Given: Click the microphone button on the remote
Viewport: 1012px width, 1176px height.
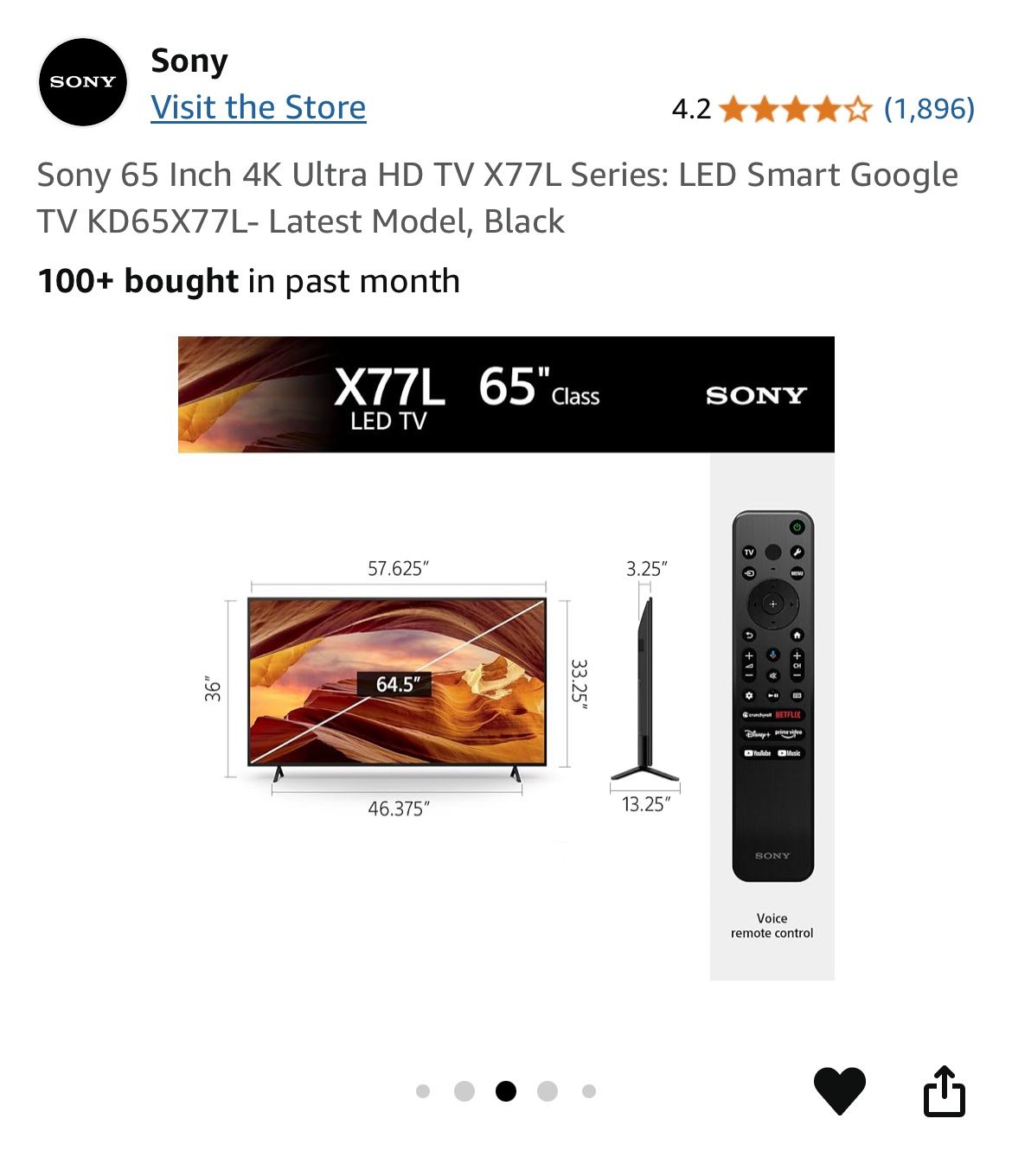Looking at the screenshot, I should 773,655.
